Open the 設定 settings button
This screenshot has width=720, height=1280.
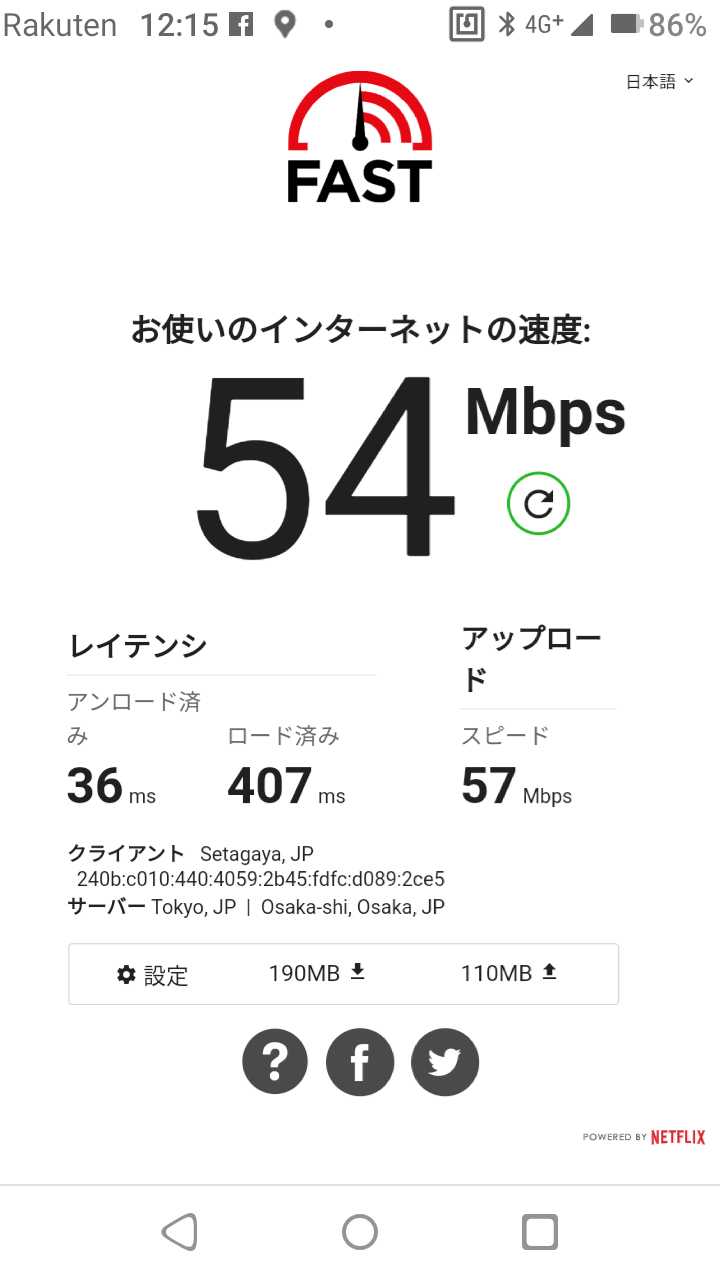point(152,975)
